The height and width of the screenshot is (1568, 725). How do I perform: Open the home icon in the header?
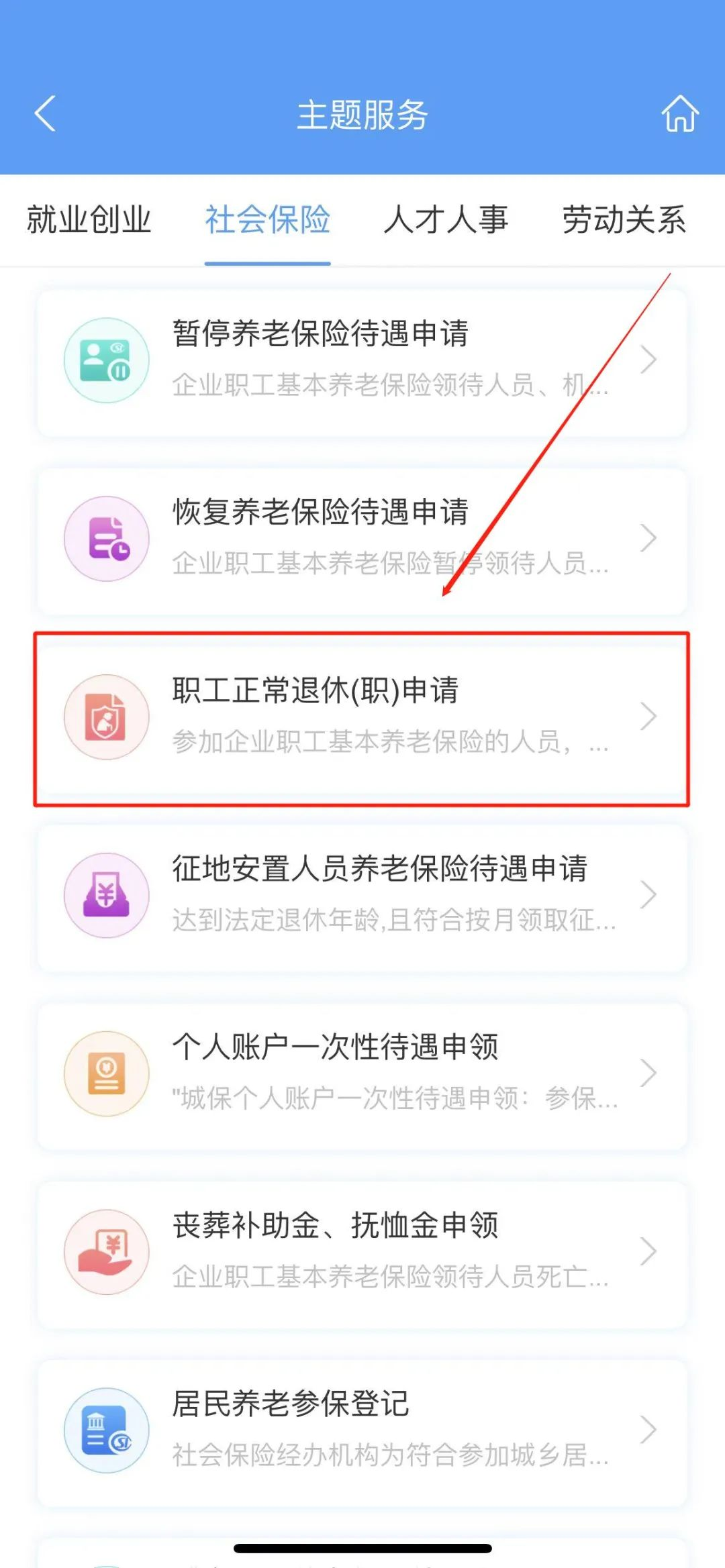click(x=680, y=113)
